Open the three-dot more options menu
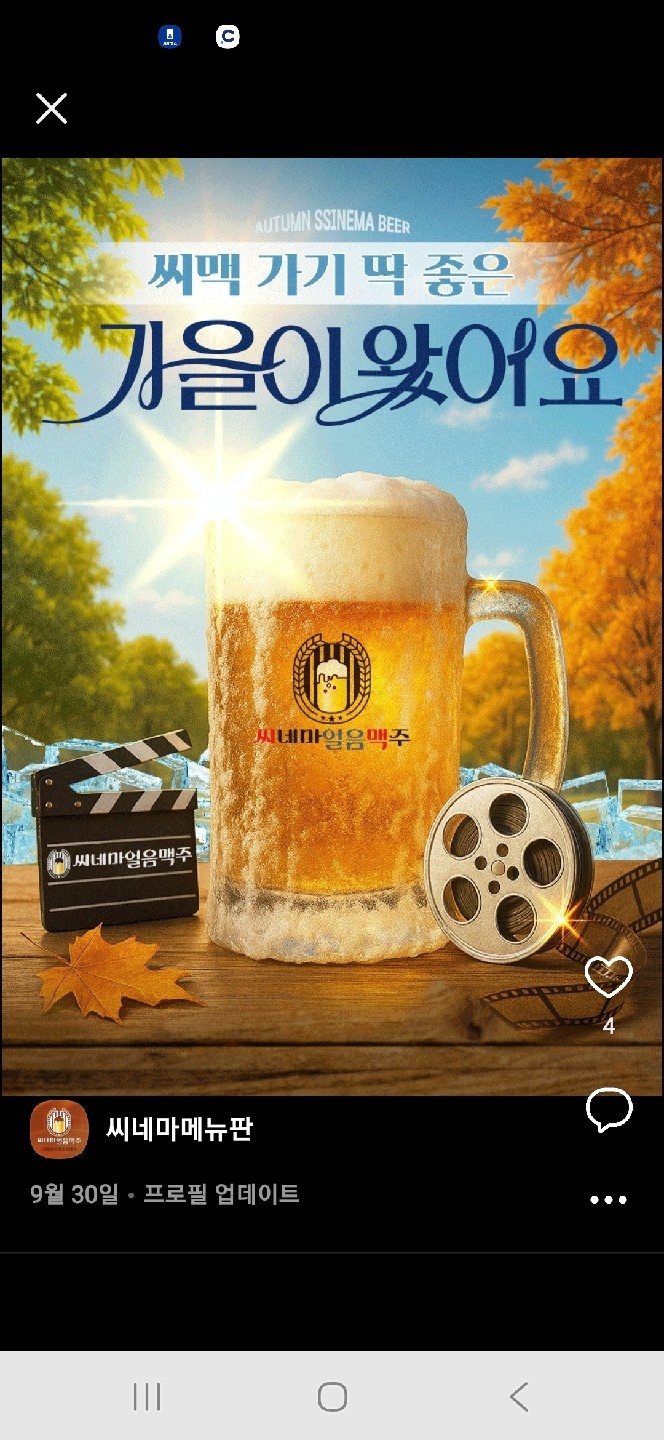The width and height of the screenshot is (664, 1440). coord(608,1199)
